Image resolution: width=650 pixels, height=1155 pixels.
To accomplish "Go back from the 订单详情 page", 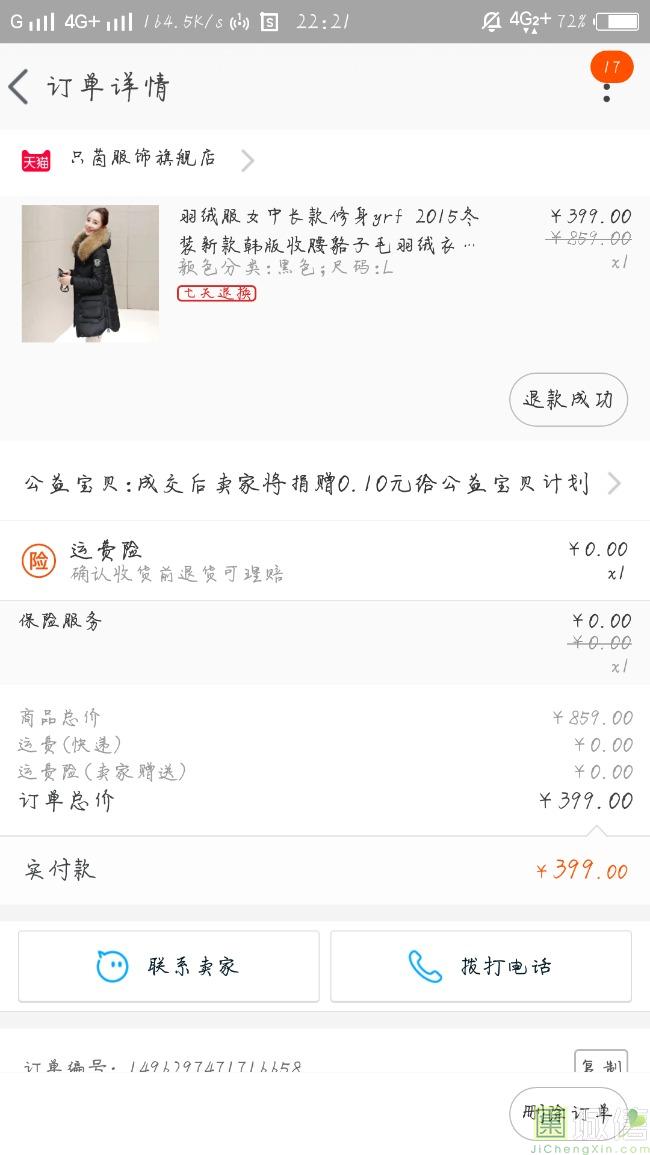I will (19, 87).
